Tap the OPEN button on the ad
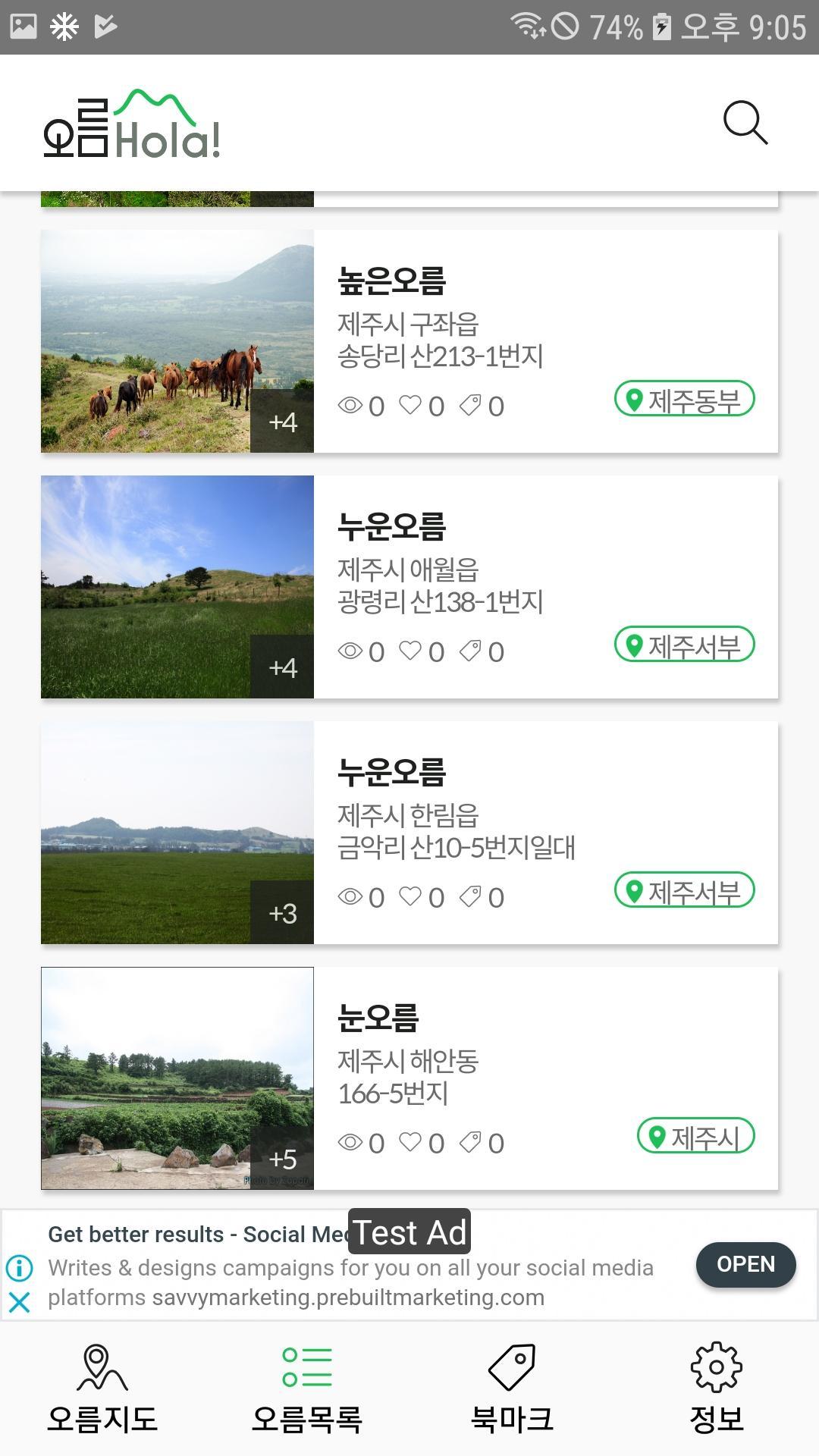 pos(745,1264)
